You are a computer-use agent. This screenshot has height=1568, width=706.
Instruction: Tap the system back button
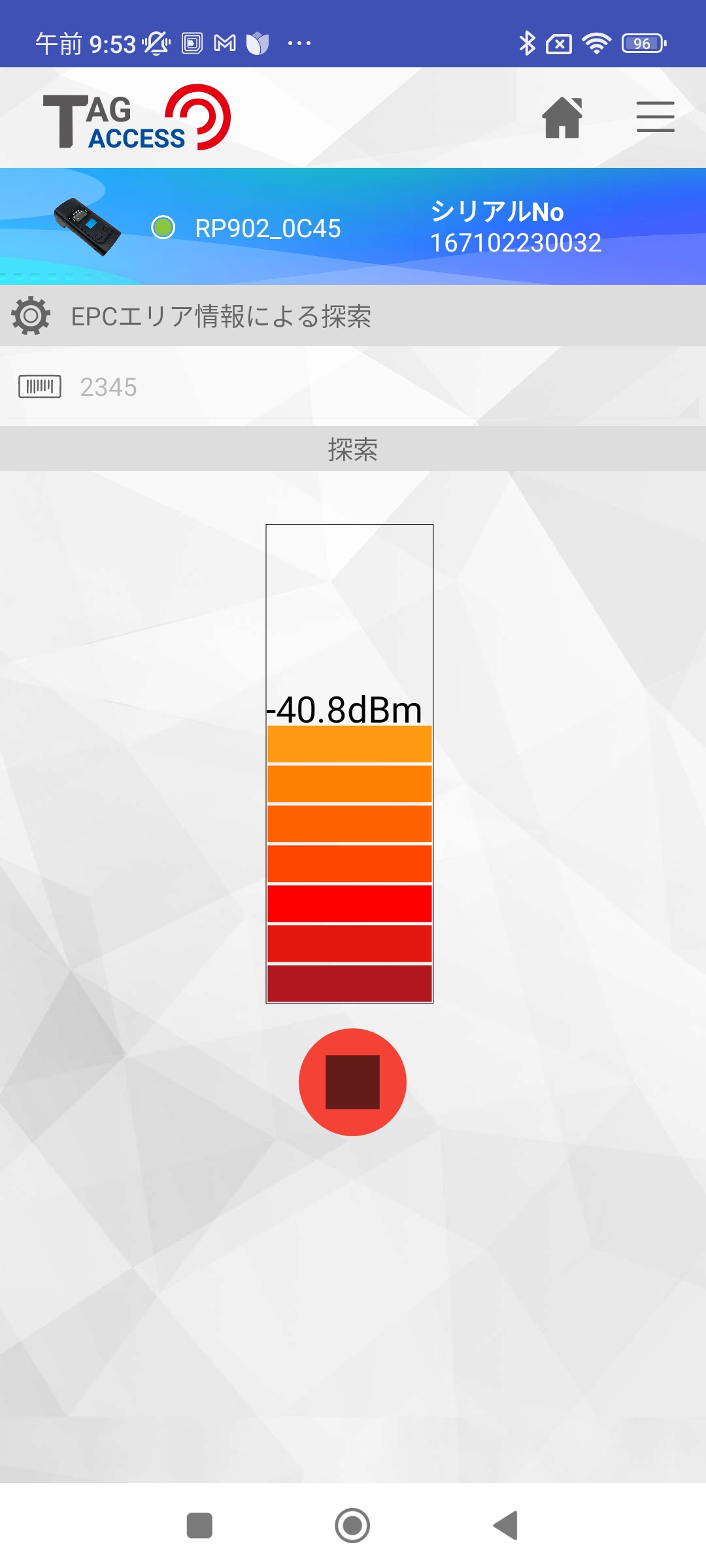[x=505, y=1526]
